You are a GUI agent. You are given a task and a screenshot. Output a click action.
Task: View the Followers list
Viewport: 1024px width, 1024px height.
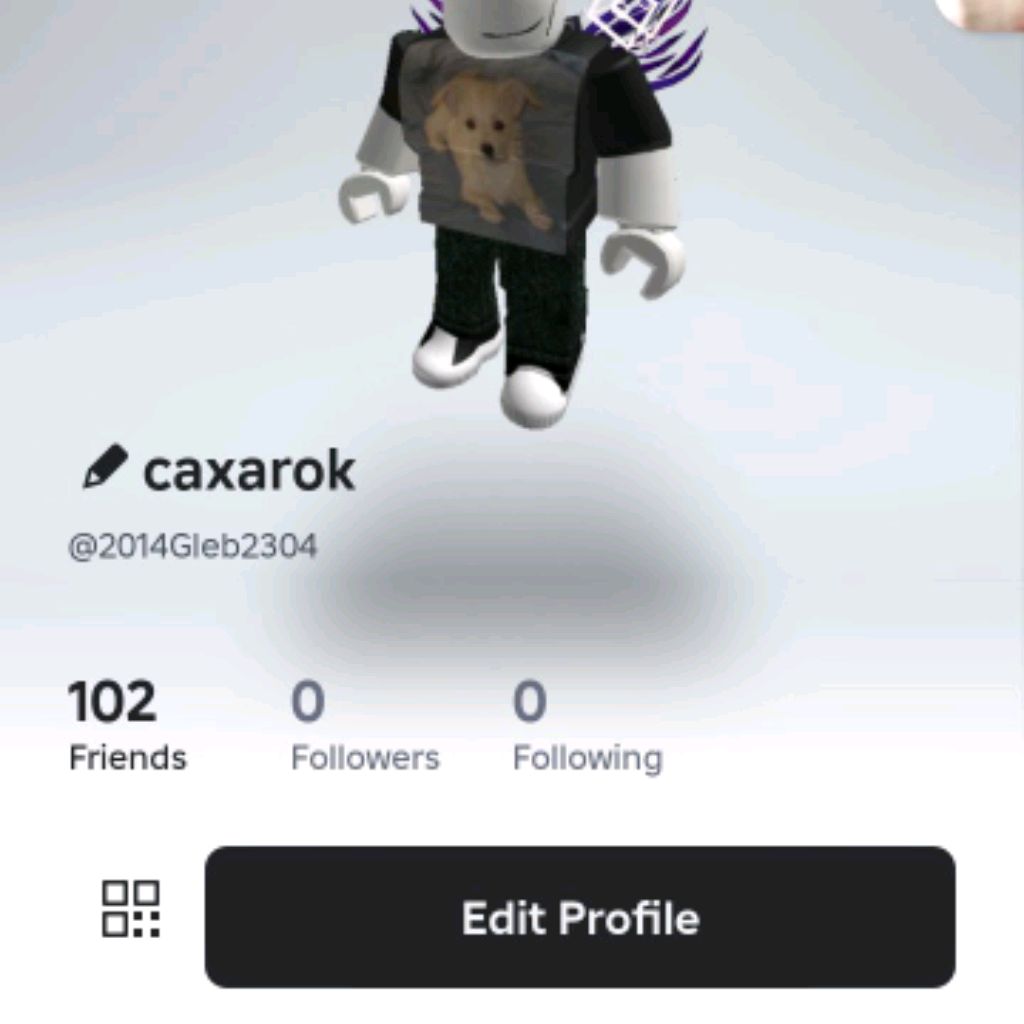tap(364, 726)
